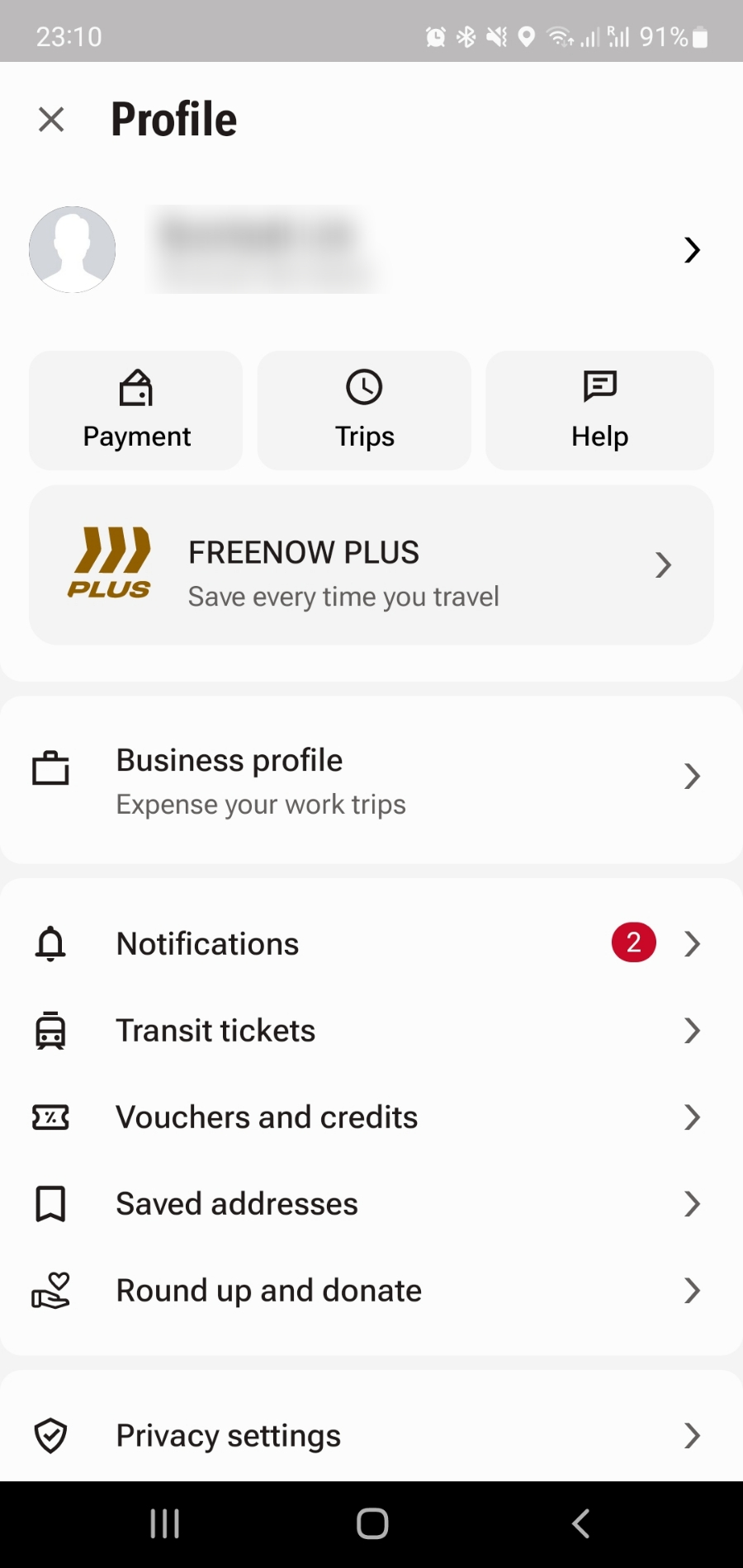View past Trips

point(364,410)
